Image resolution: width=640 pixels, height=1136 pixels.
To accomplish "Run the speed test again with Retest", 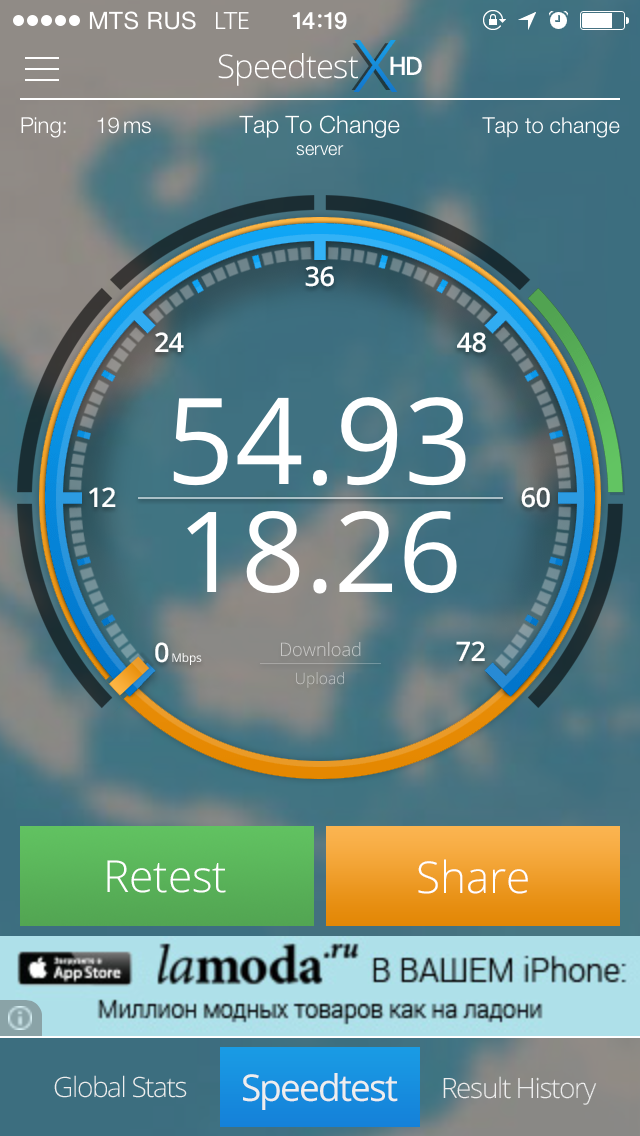I will click(x=167, y=876).
